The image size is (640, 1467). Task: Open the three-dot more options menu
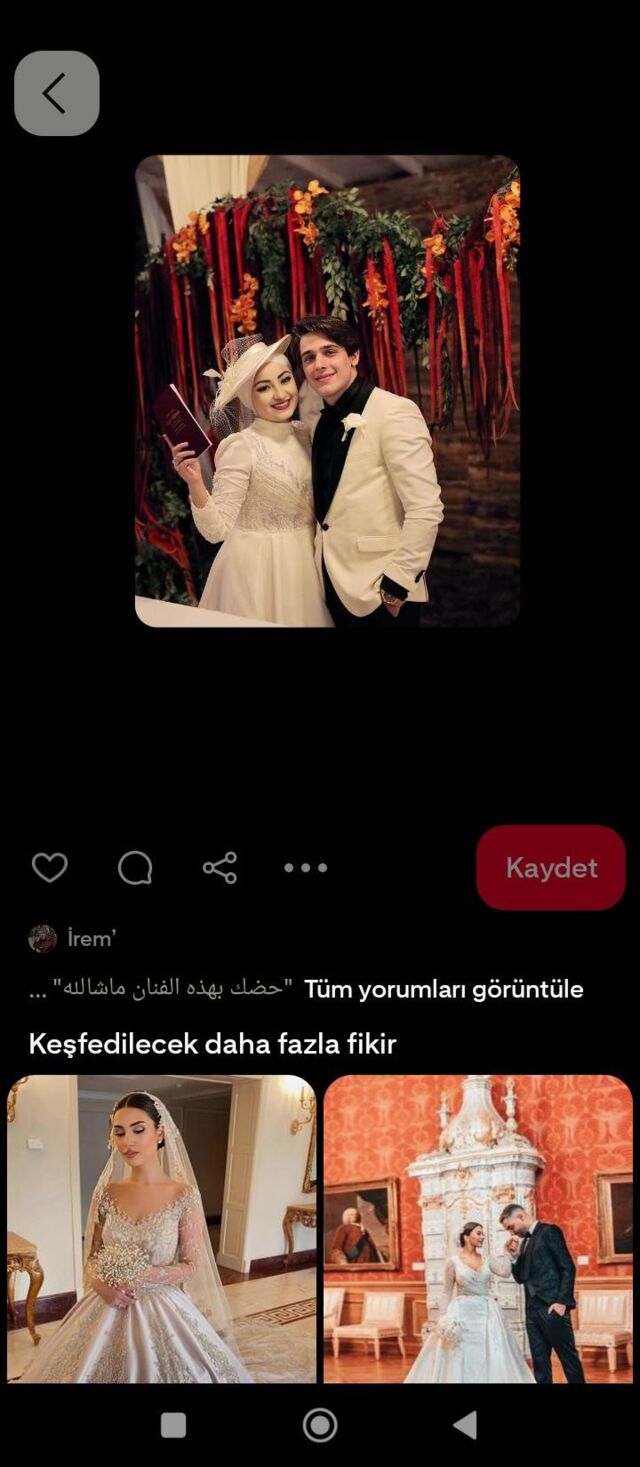305,867
